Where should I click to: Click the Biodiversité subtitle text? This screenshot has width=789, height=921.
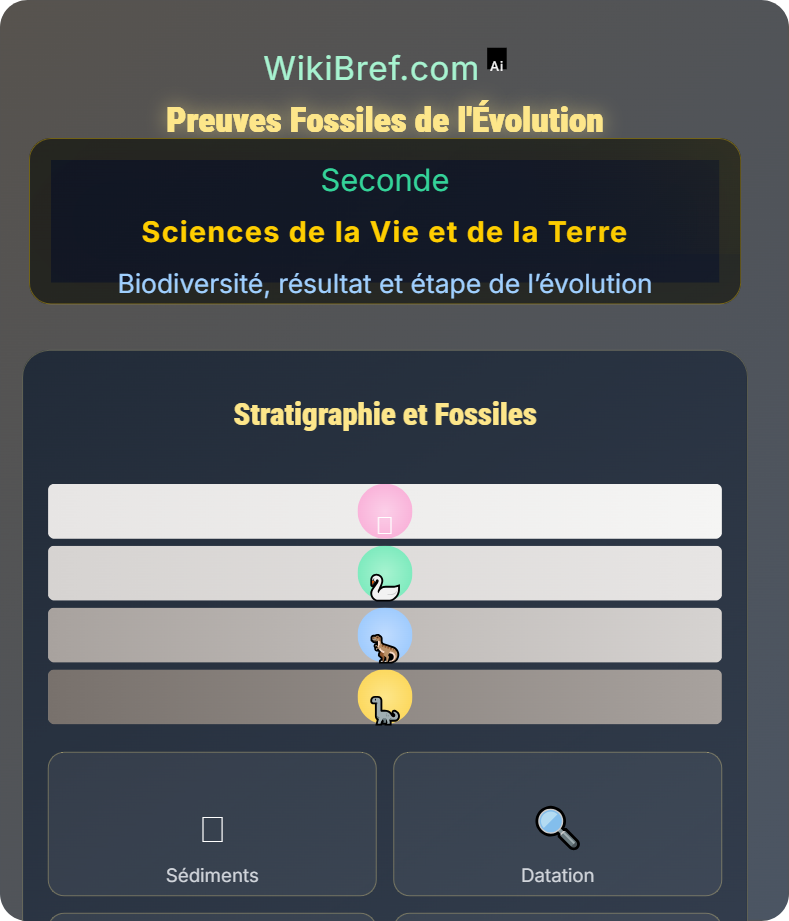(x=385, y=283)
